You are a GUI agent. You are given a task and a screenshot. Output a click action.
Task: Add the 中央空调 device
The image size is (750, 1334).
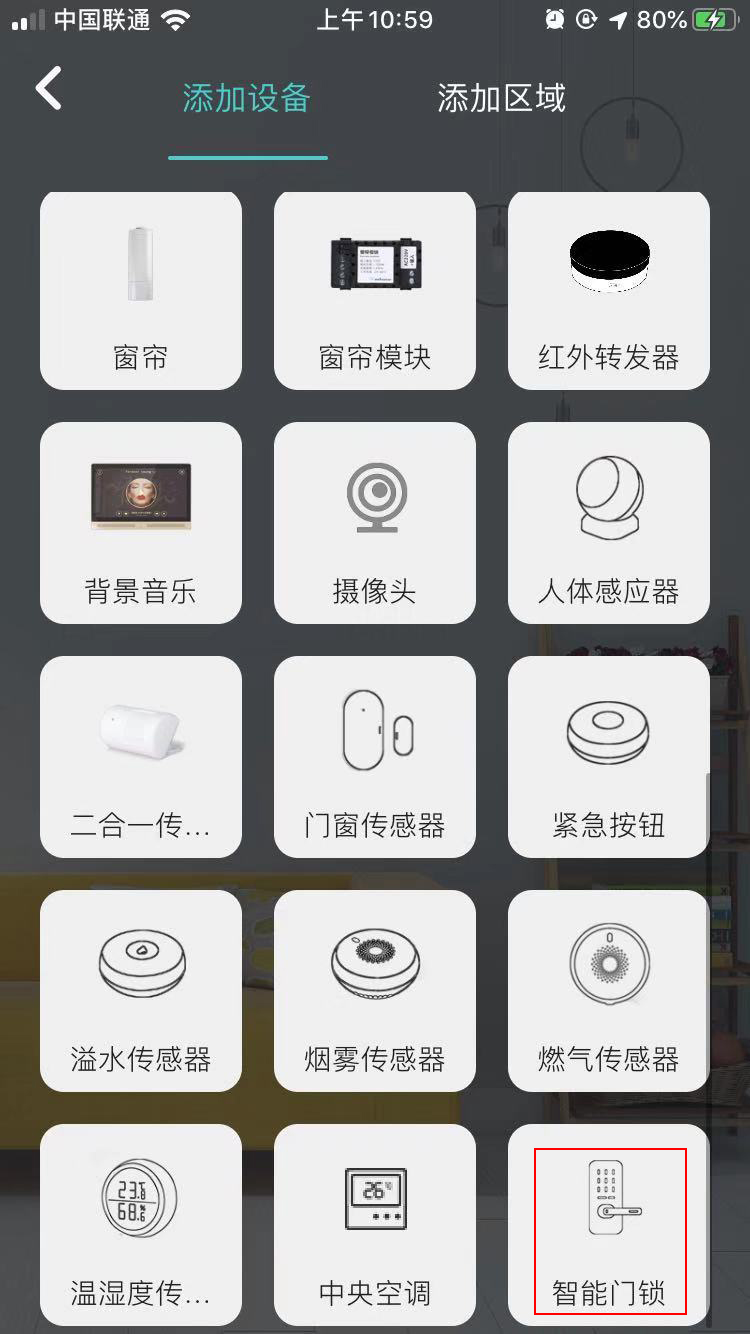tap(375, 1225)
